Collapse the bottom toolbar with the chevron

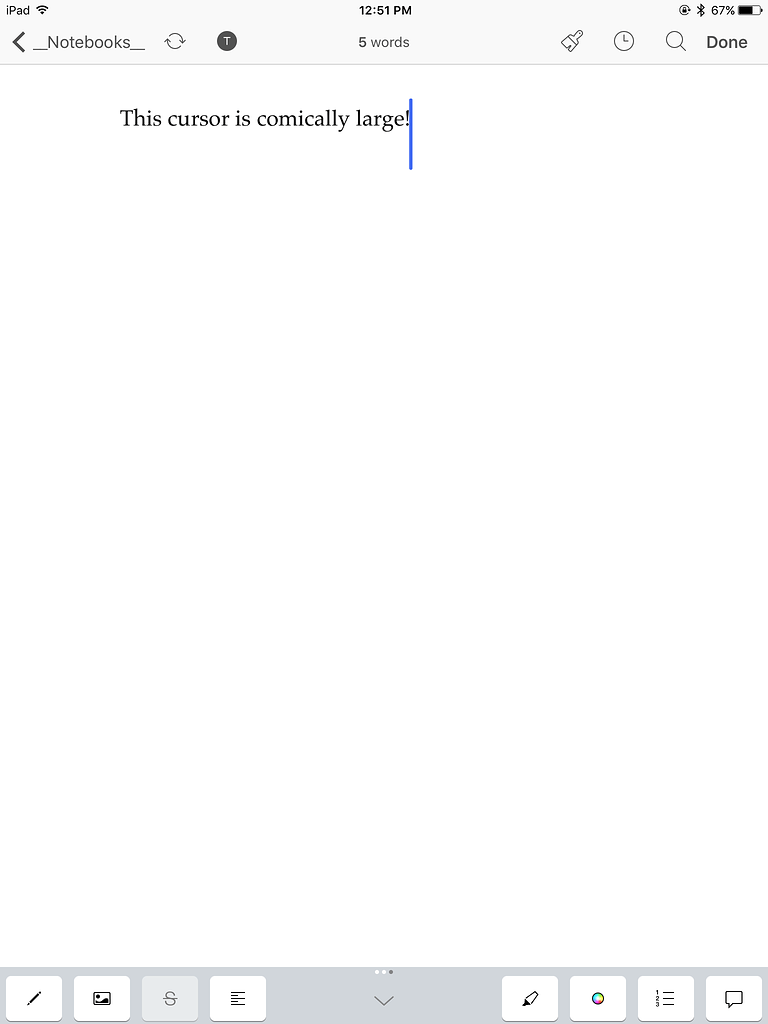384,998
